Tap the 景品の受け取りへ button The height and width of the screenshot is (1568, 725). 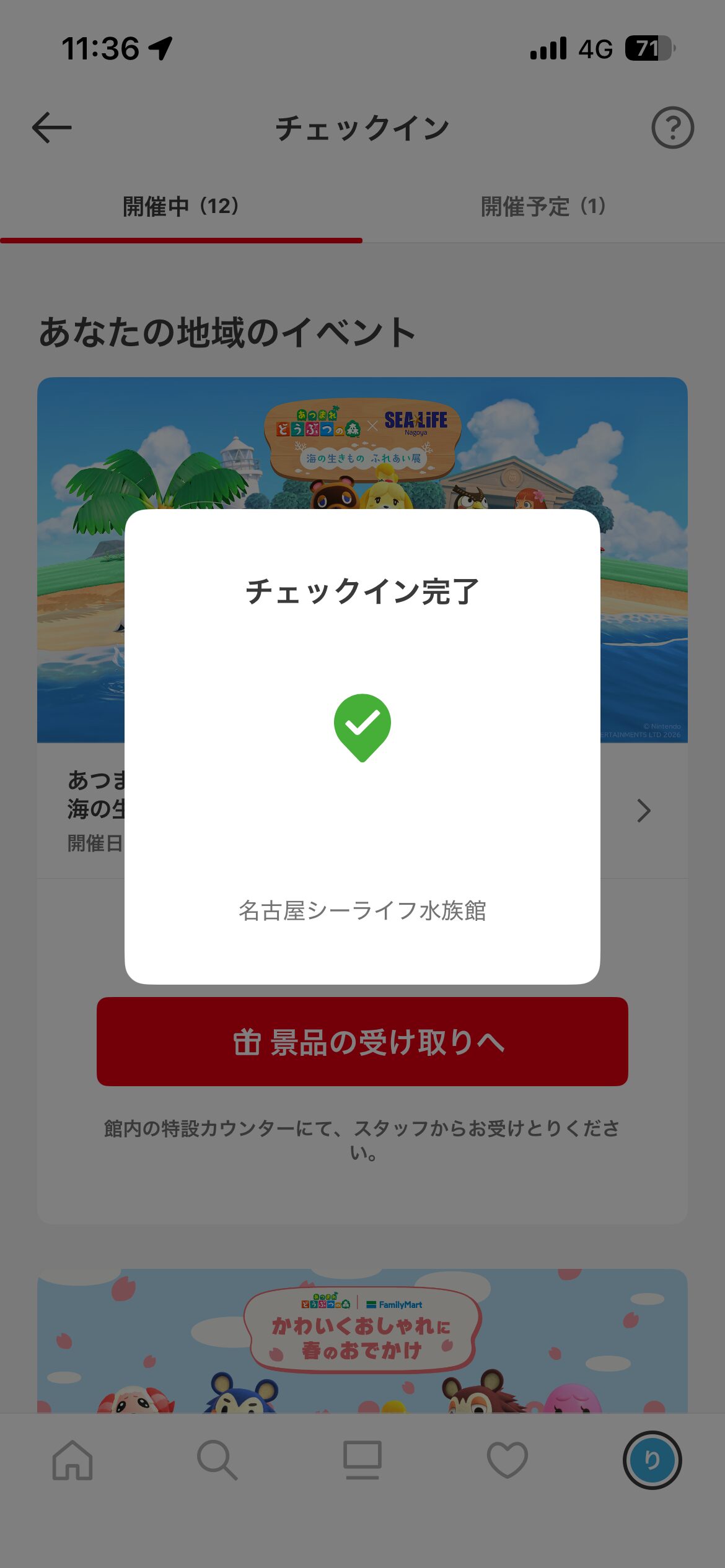click(362, 1042)
